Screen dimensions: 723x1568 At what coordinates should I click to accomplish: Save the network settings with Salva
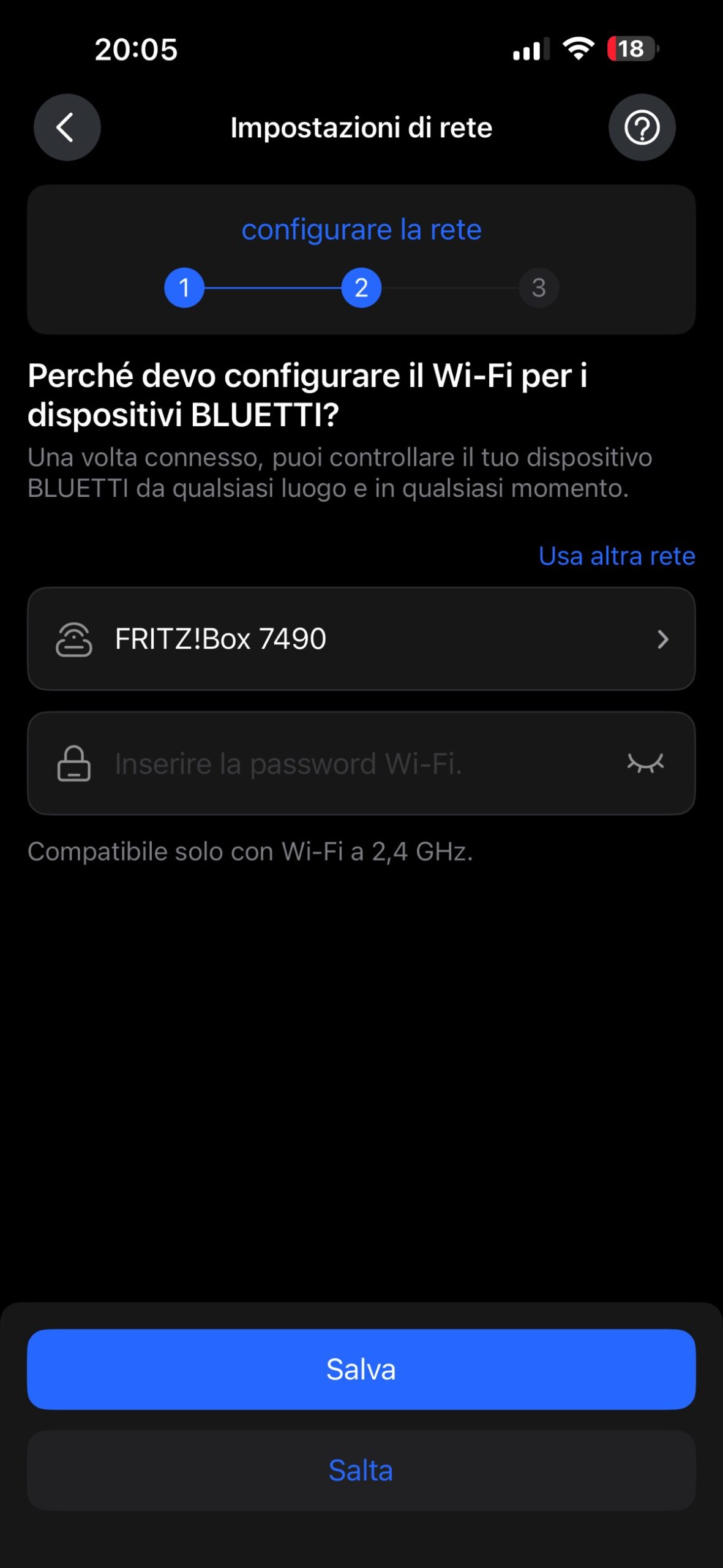point(361,1369)
